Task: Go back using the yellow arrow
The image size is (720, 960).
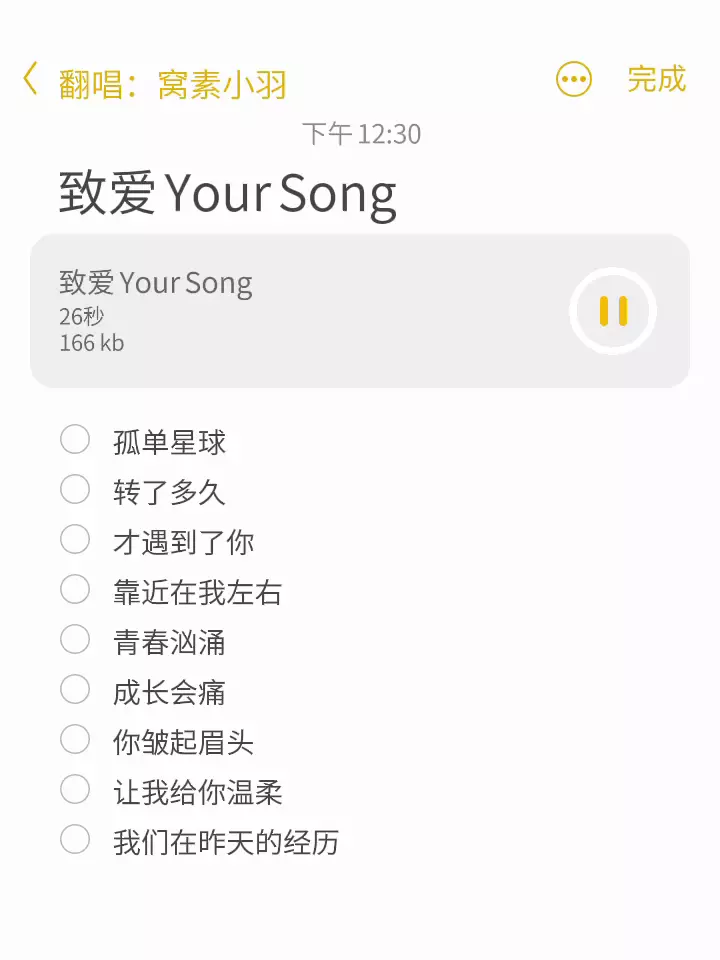Action: 30,78
